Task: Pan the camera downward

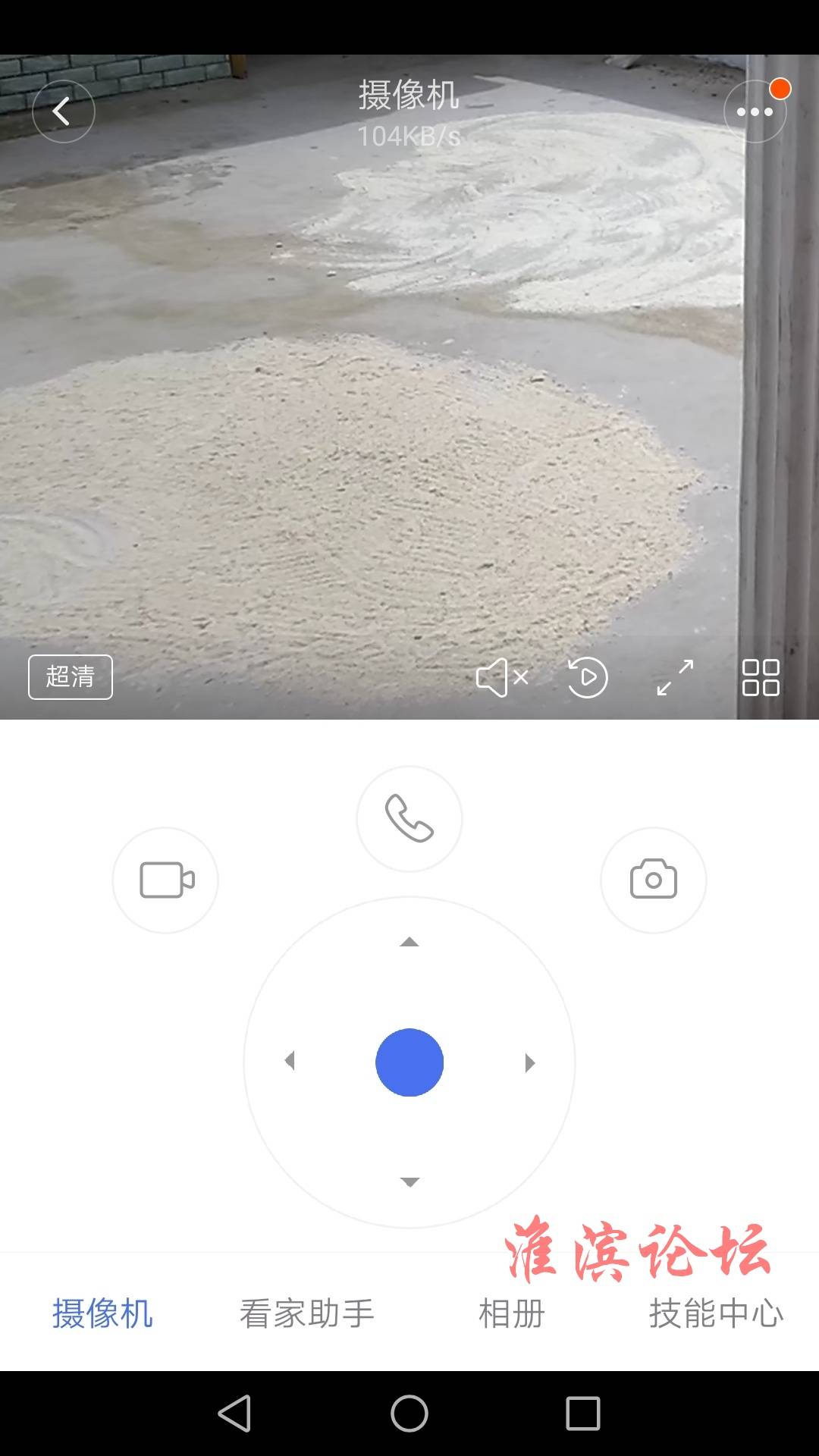Action: coord(409,1181)
